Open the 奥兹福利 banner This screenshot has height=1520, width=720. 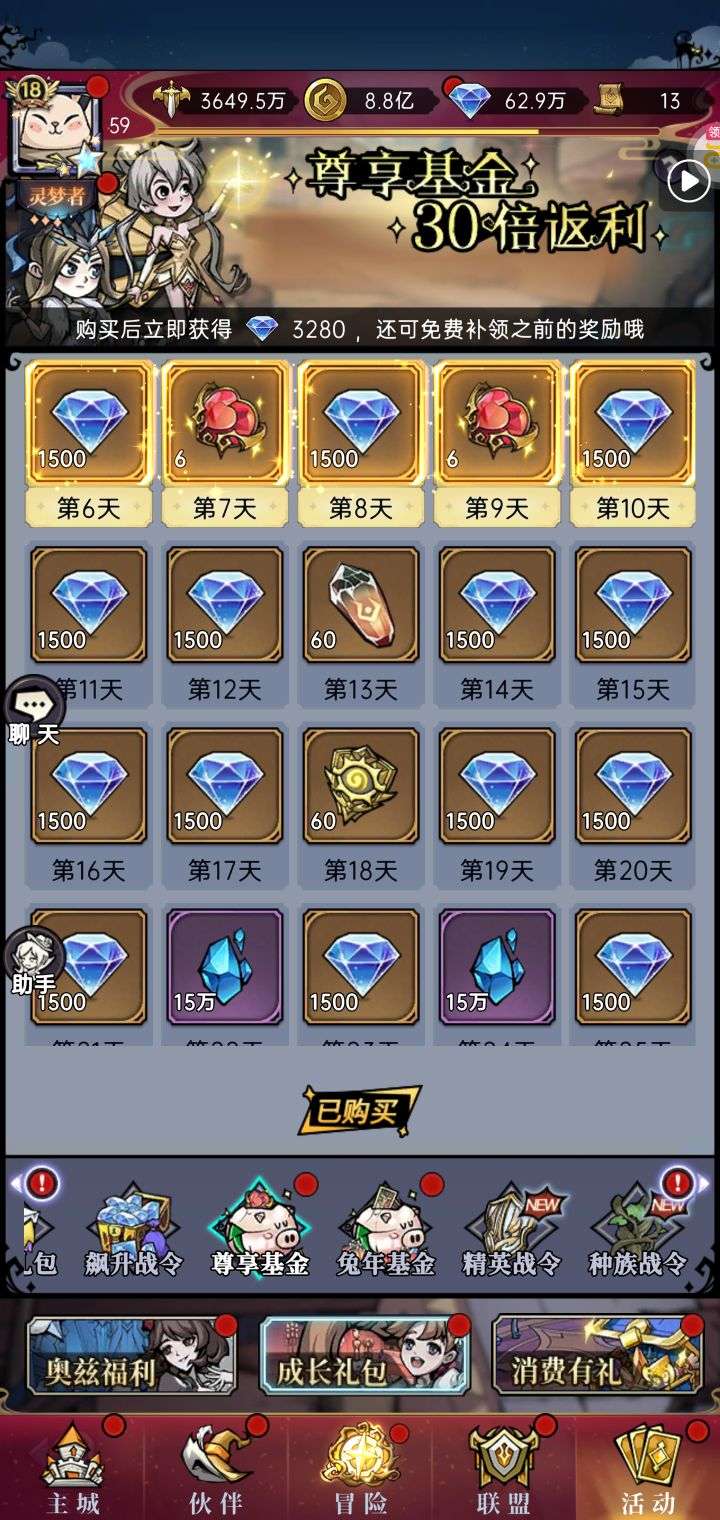131,1356
